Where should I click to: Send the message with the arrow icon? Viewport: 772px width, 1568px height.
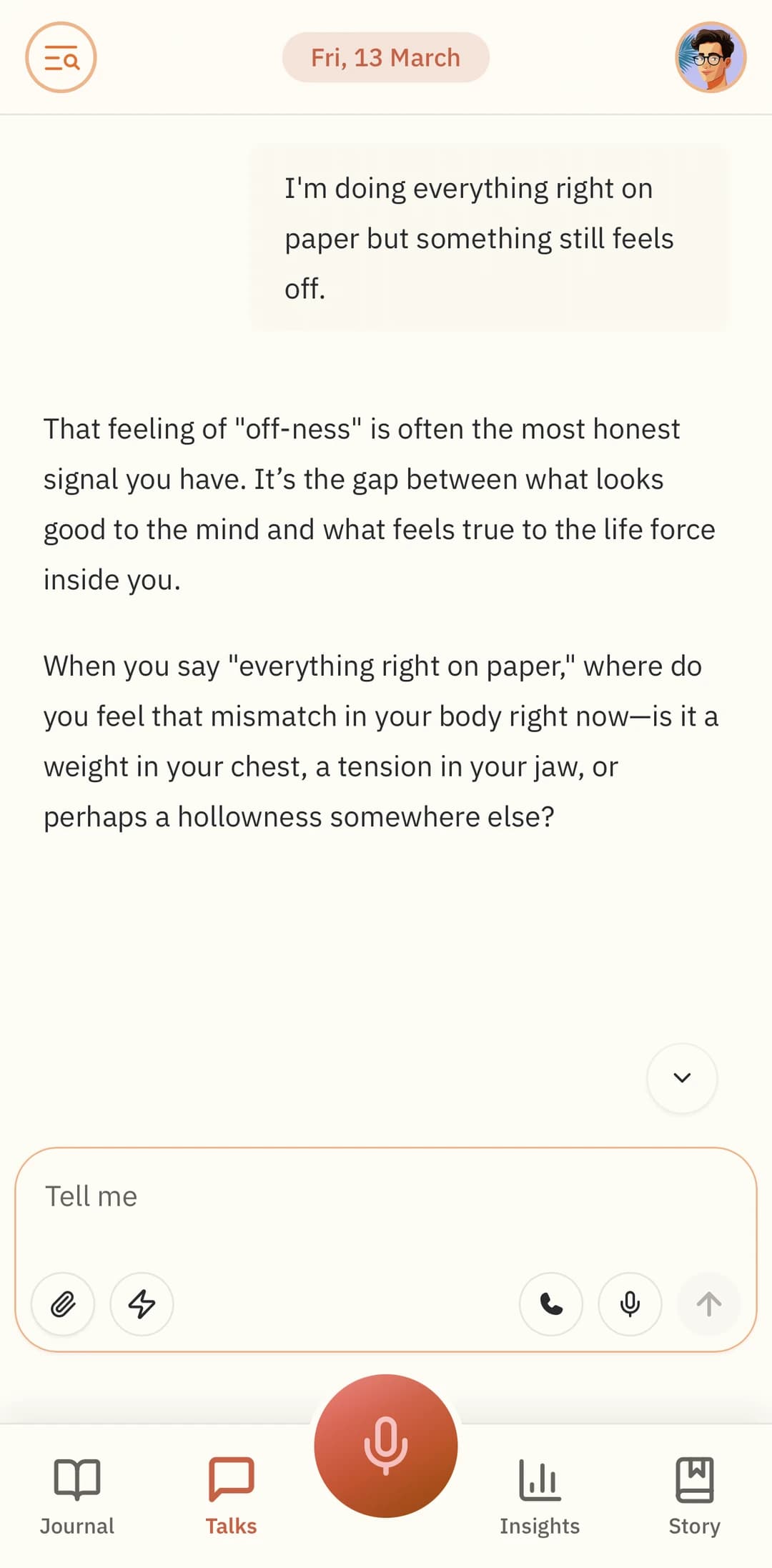pyautogui.click(x=708, y=1304)
